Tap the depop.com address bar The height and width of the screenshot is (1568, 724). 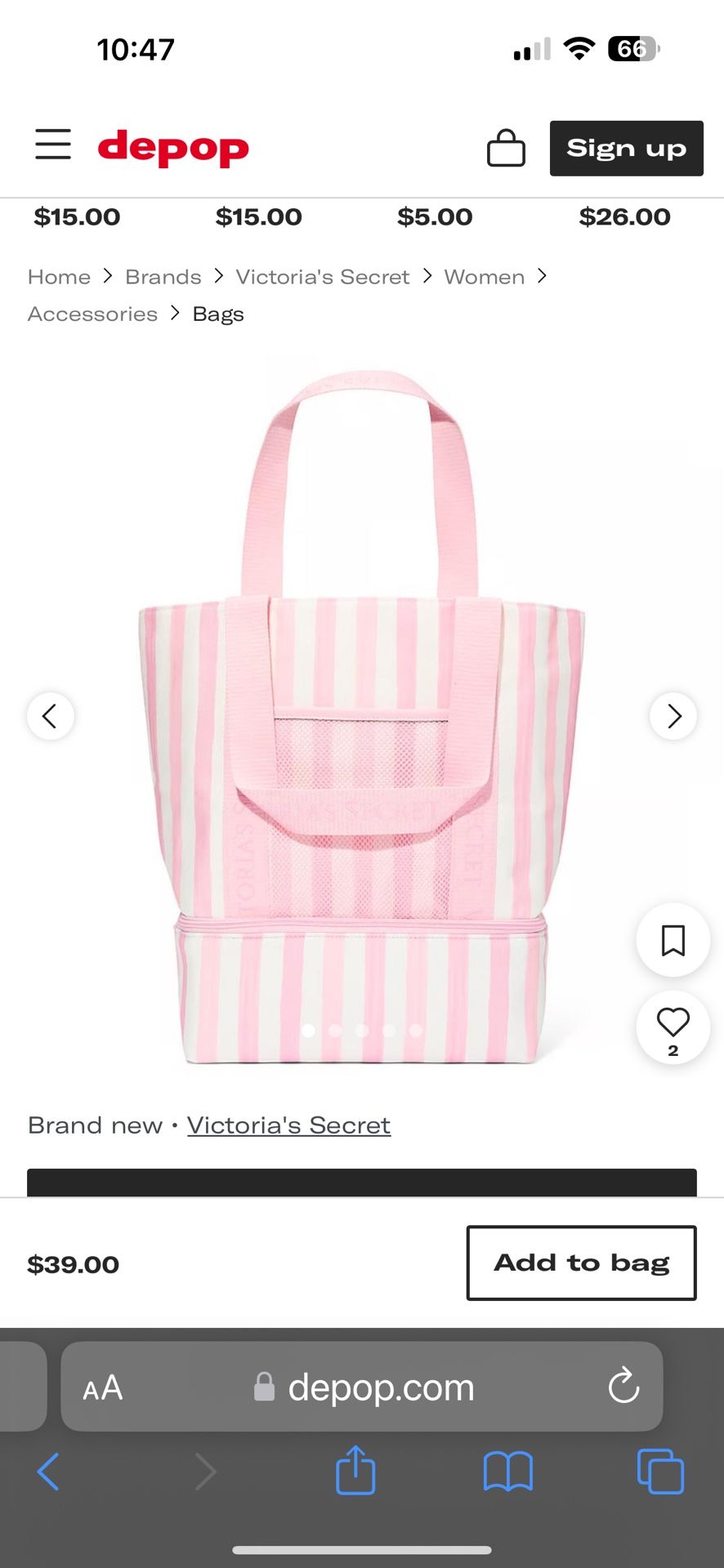pos(379,1386)
